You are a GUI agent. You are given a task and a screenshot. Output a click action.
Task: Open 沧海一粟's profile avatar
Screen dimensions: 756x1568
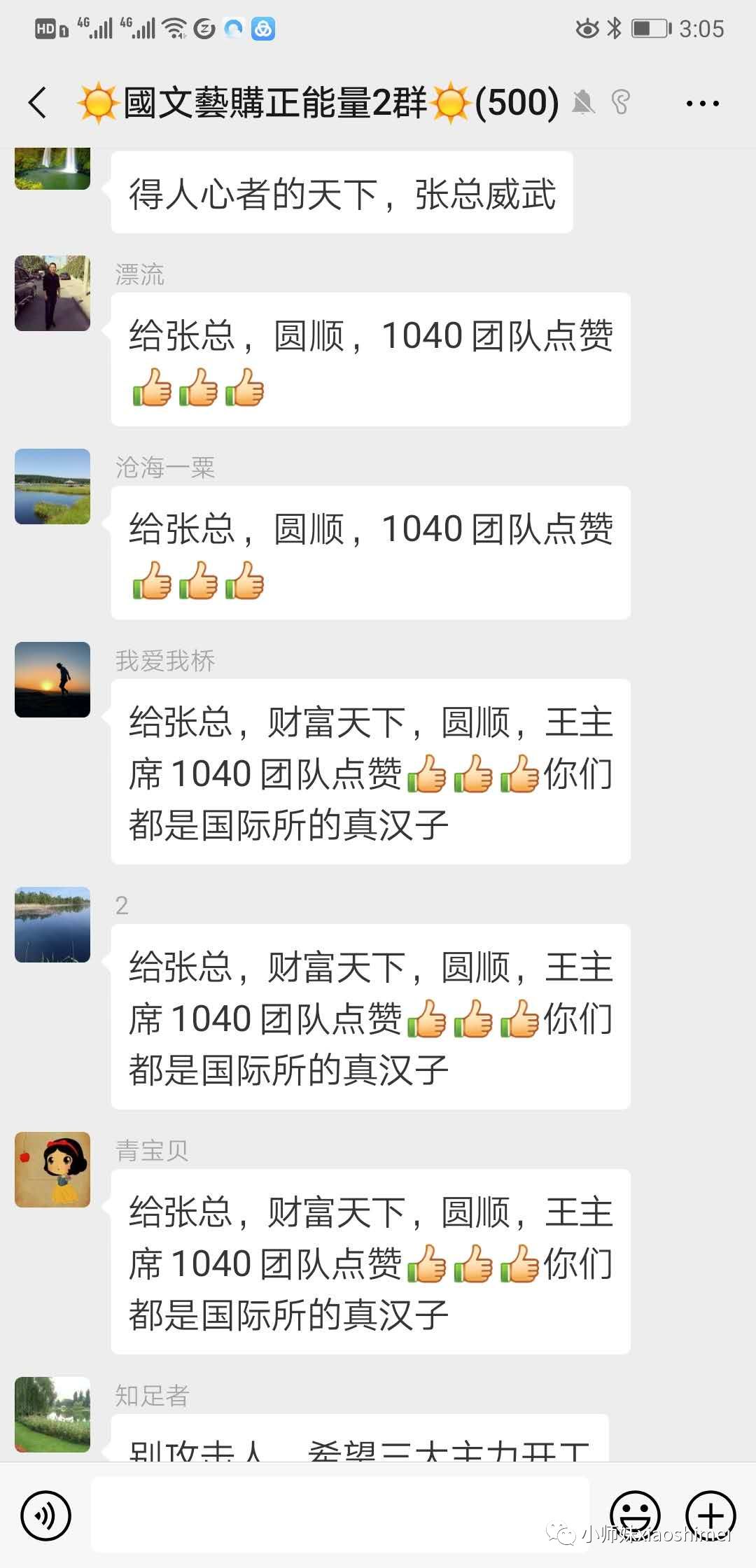pos(52,486)
